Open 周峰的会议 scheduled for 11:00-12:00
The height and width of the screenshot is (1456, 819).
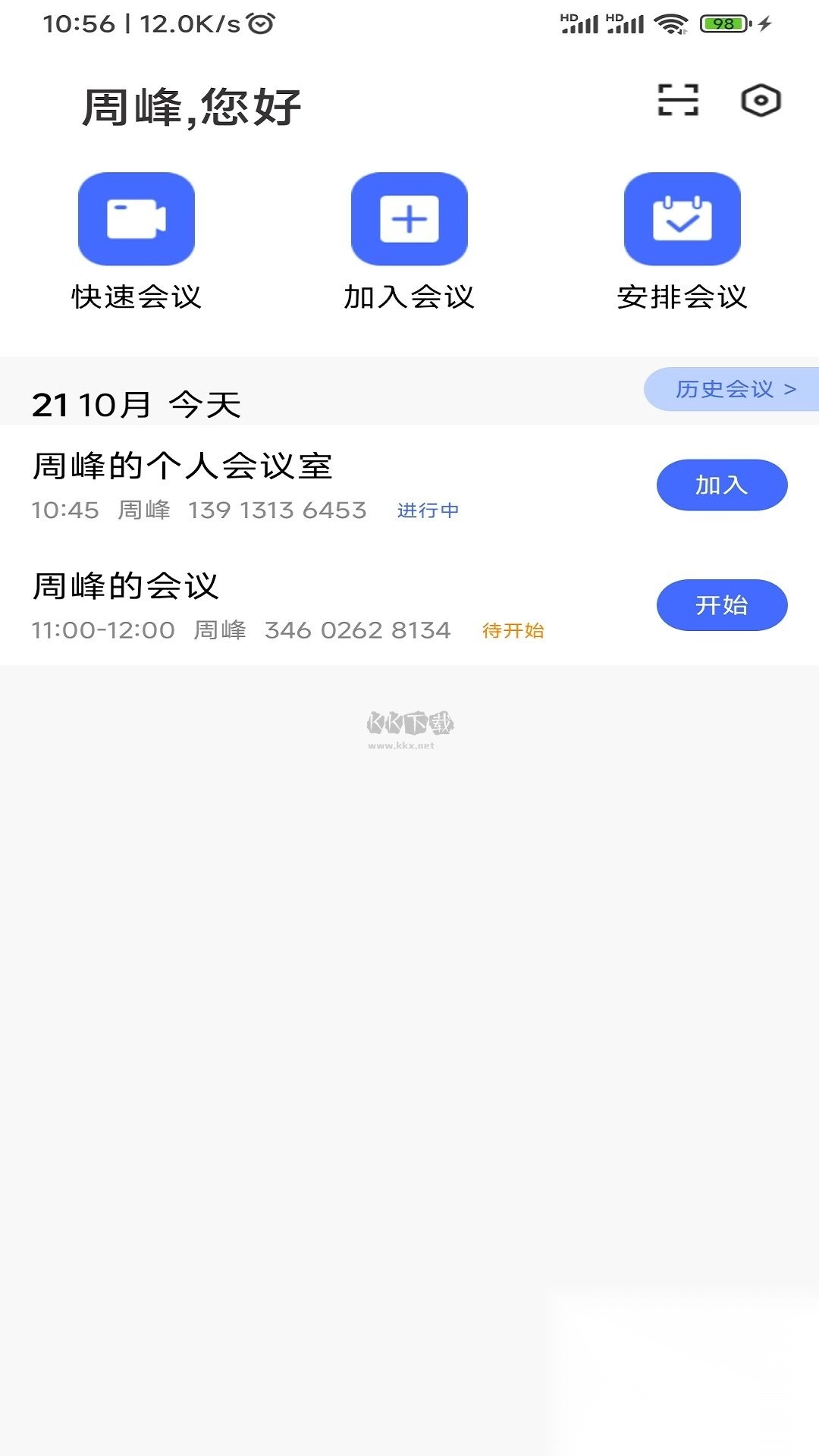pyautogui.click(x=303, y=604)
